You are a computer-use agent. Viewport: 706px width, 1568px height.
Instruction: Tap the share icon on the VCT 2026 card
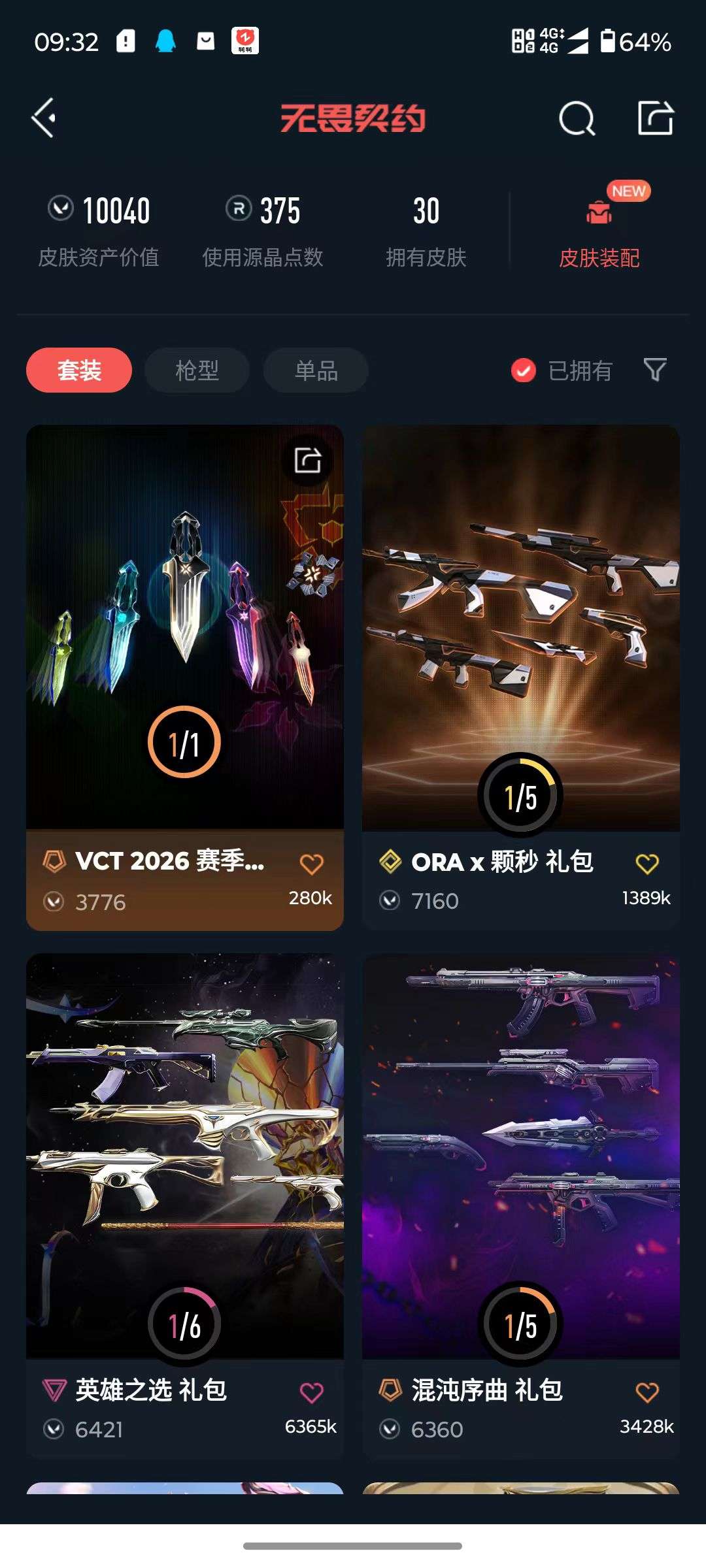click(x=309, y=459)
